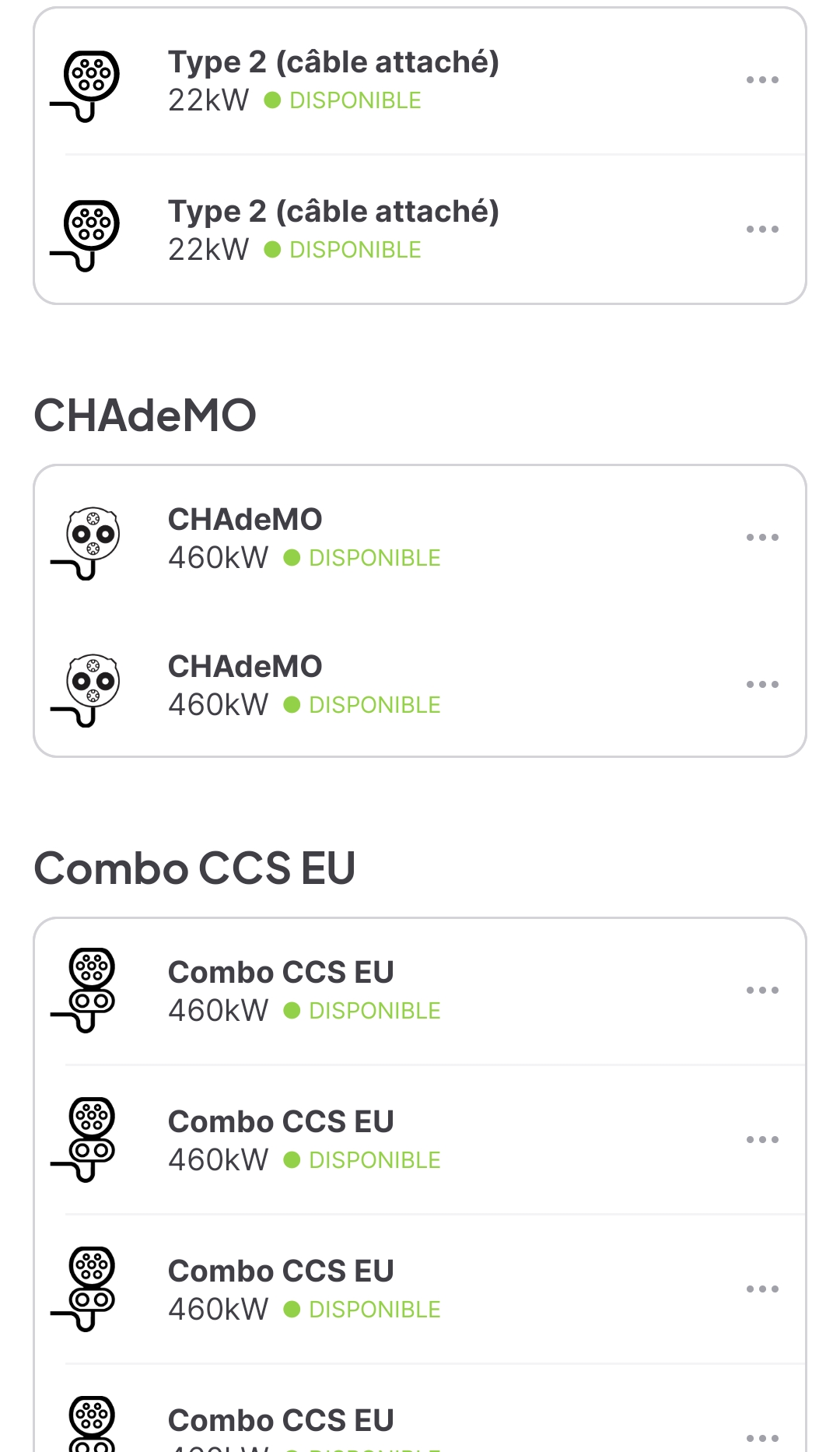
Task: Open the three-dot menu of the first CHAdeMO connector
Action: 762,538
